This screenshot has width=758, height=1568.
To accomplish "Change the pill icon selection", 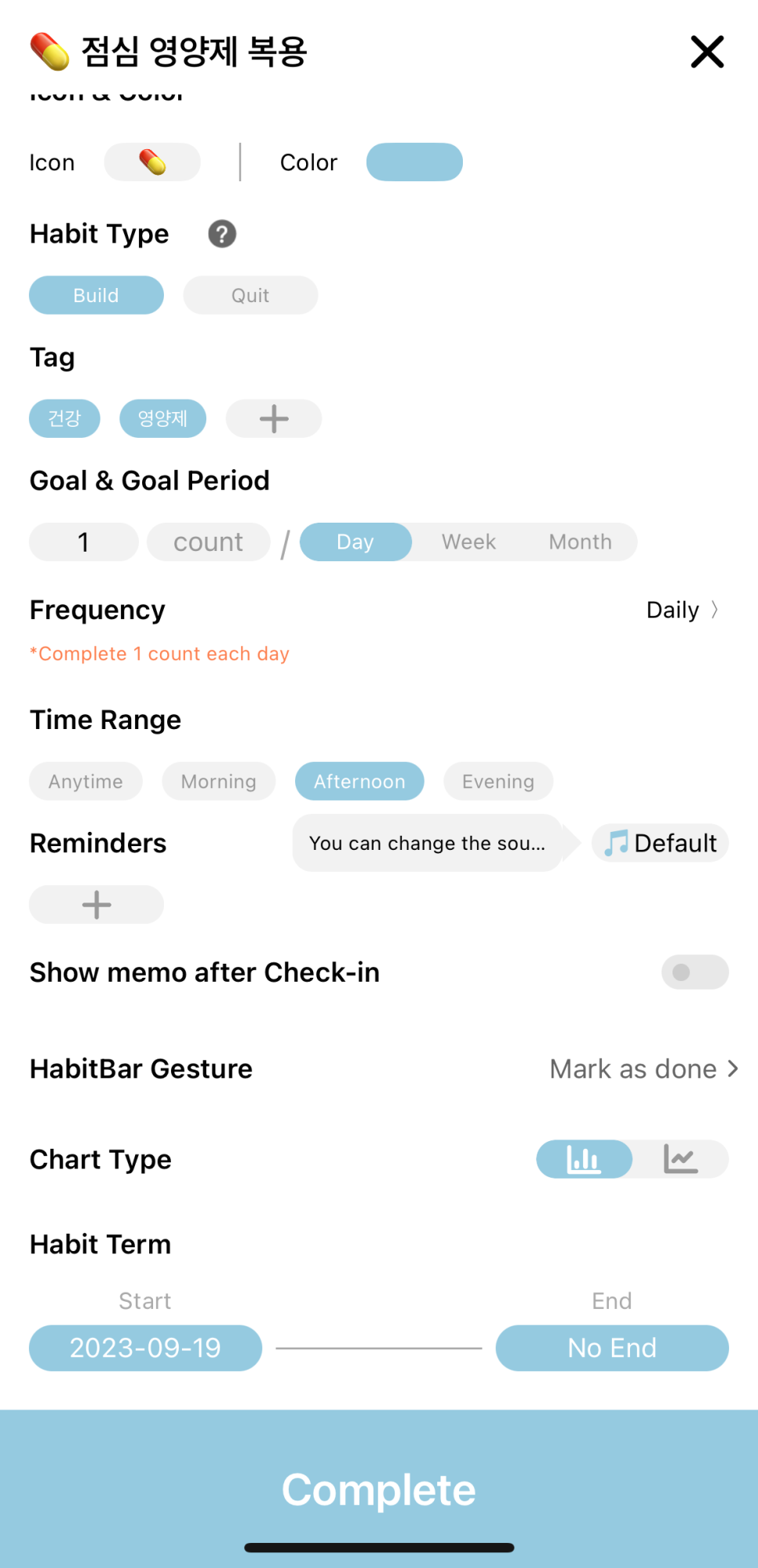I will tap(152, 162).
